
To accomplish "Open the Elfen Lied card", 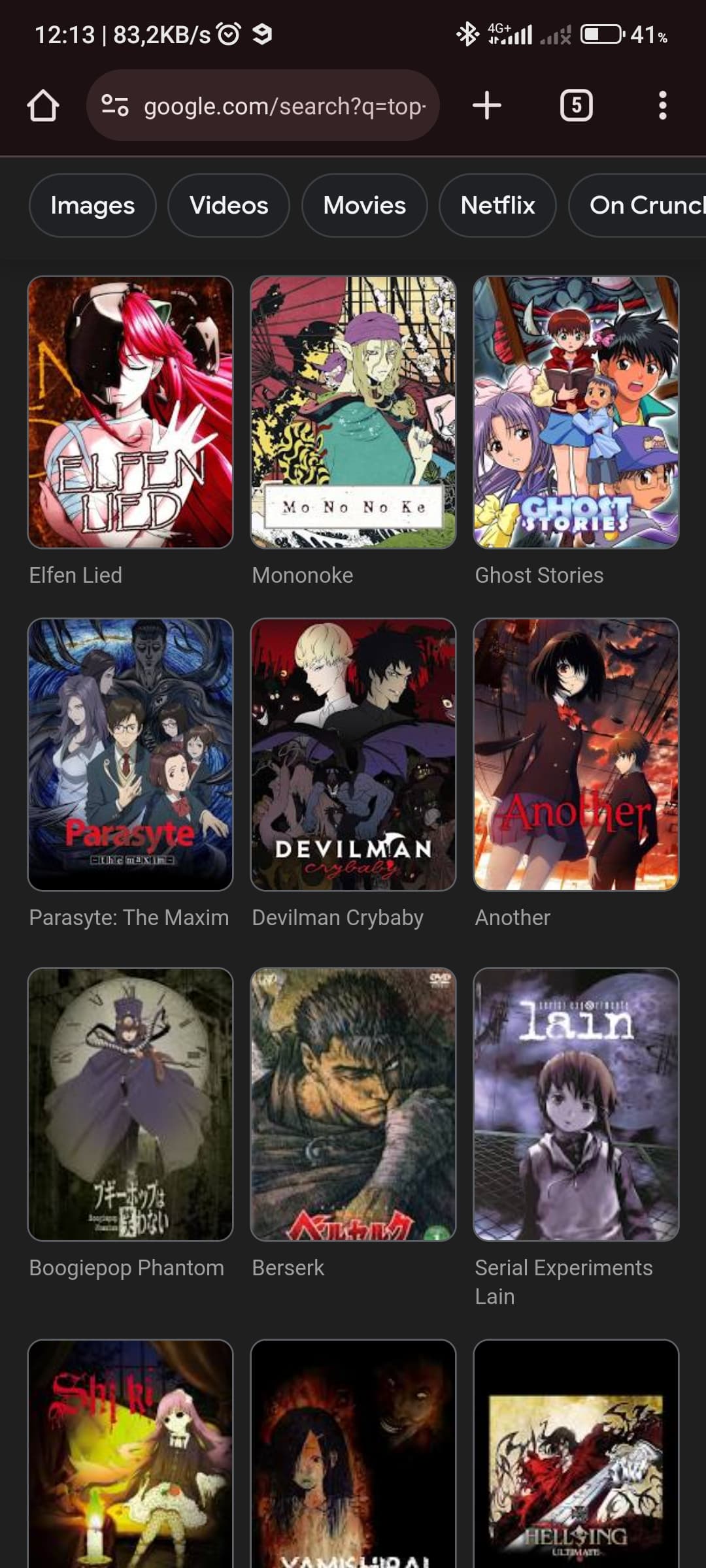I will click(130, 413).
